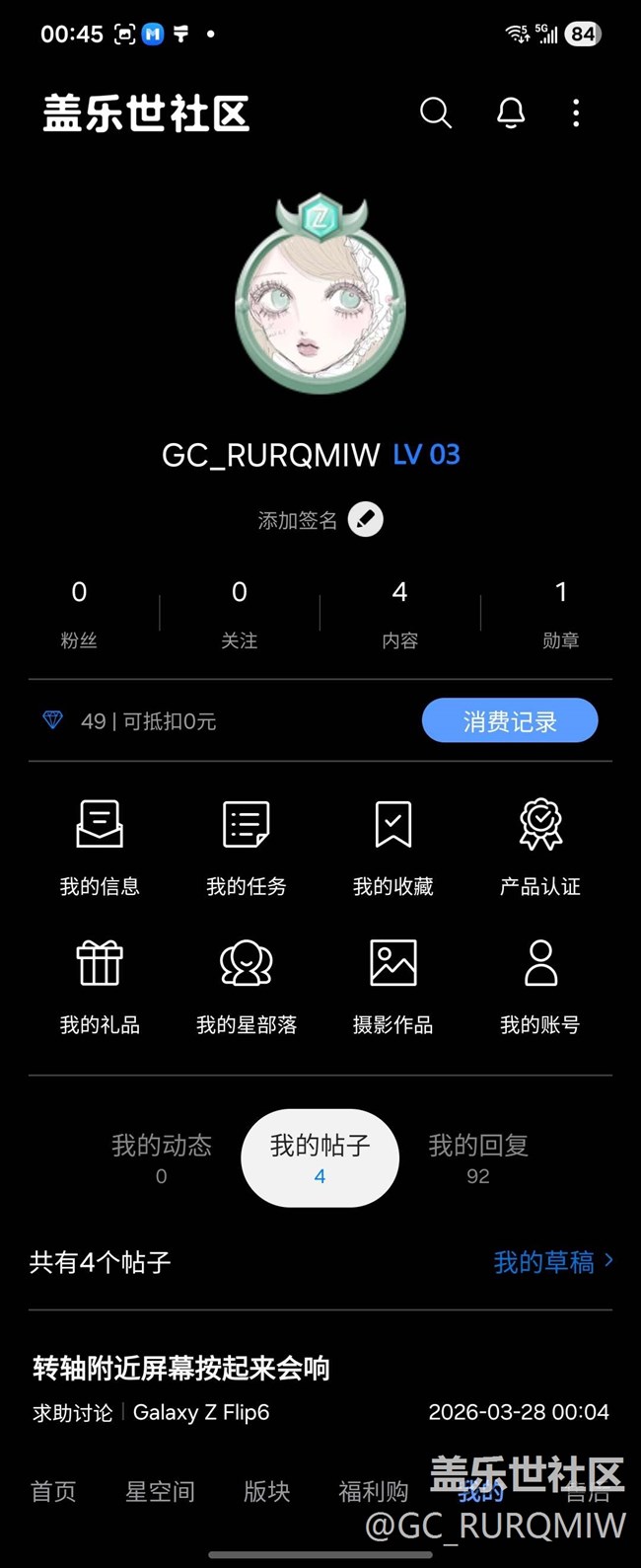Screen dimensions: 641x1568
Task: Open the three-dot overflow menu
Action: click(x=576, y=113)
